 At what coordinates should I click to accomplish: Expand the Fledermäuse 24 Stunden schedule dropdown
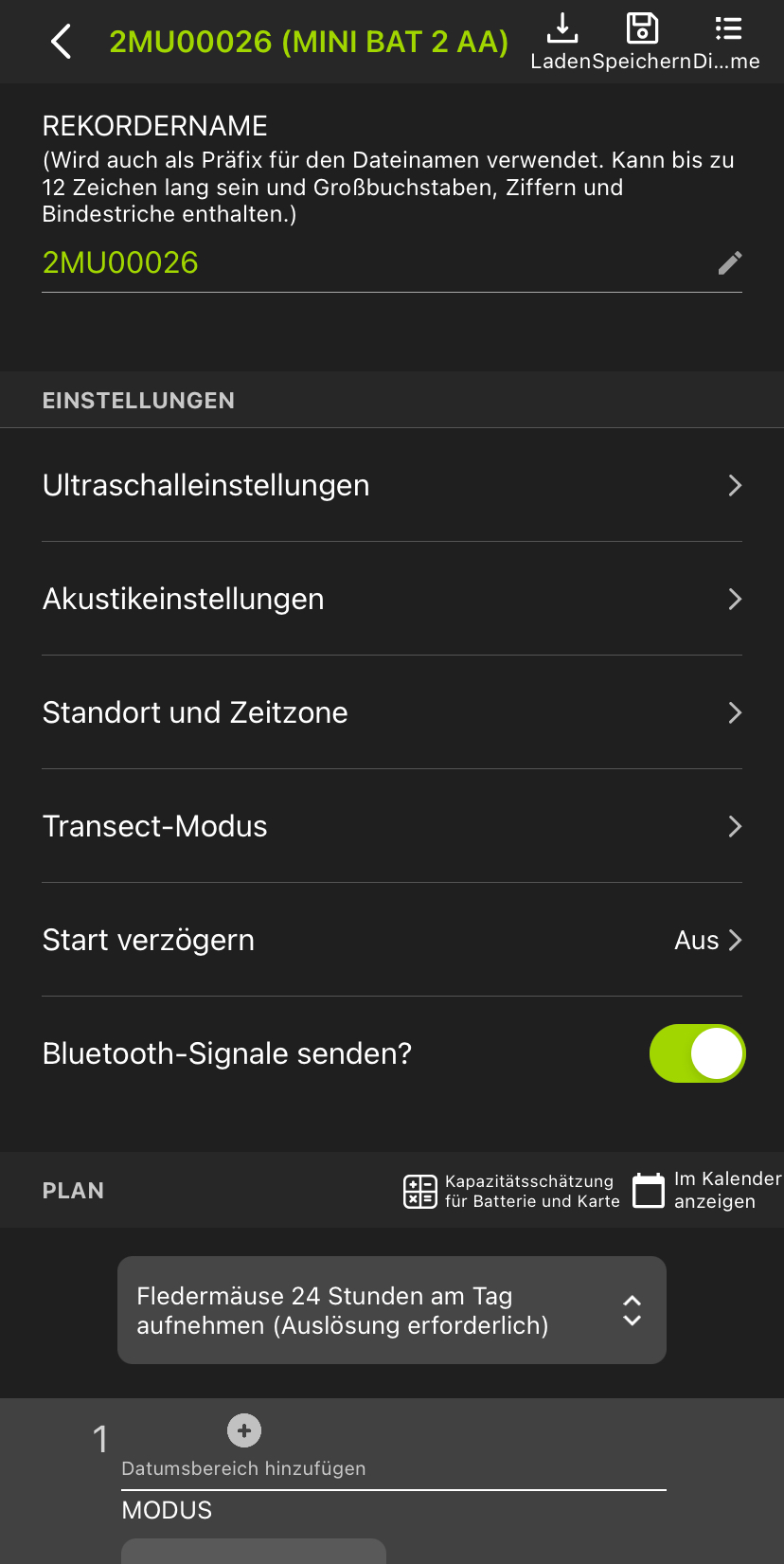point(633,1310)
